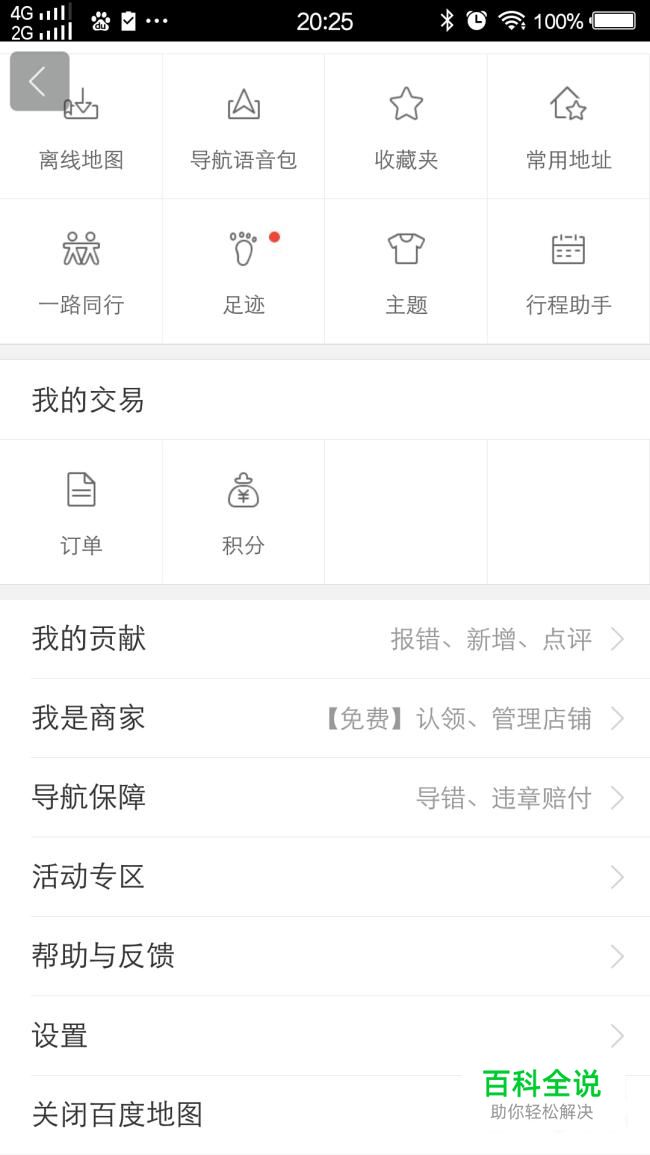Tap the back arrow button
Viewport: 650px width, 1155px height.
(39, 81)
